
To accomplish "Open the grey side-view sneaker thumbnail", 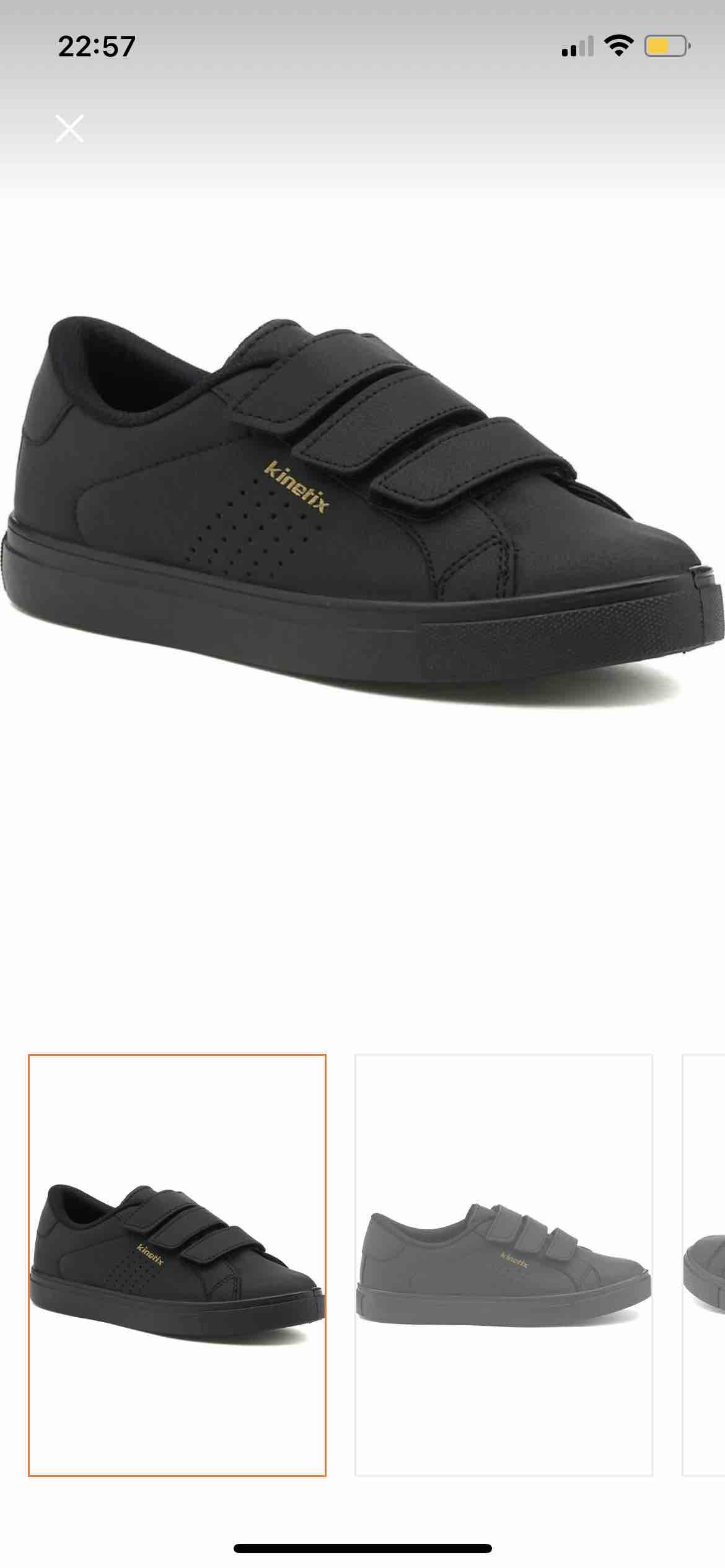I will [x=504, y=1266].
